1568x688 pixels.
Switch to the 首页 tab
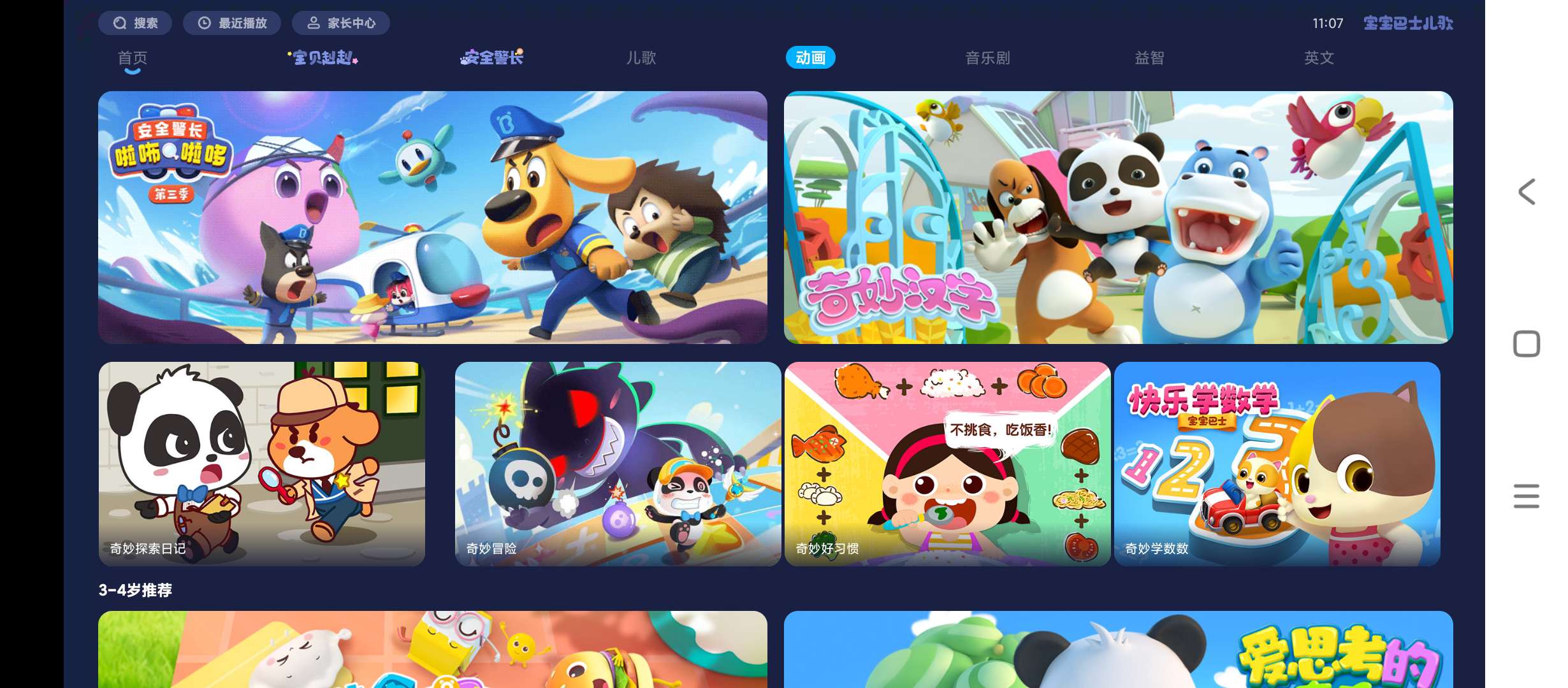point(133,58)
